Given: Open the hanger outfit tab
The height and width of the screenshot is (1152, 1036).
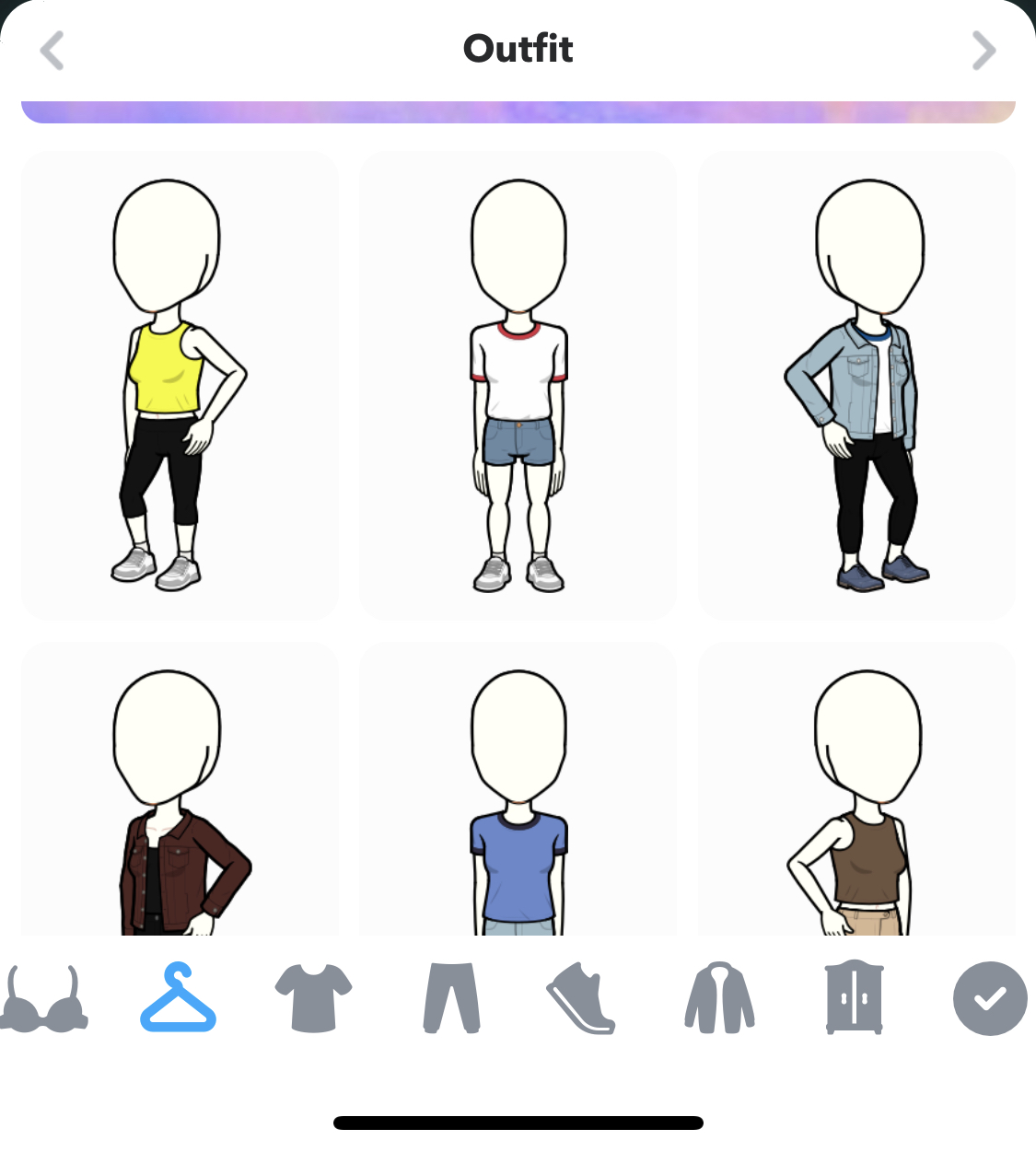Looking at the screenshot, I should point(178,999).
